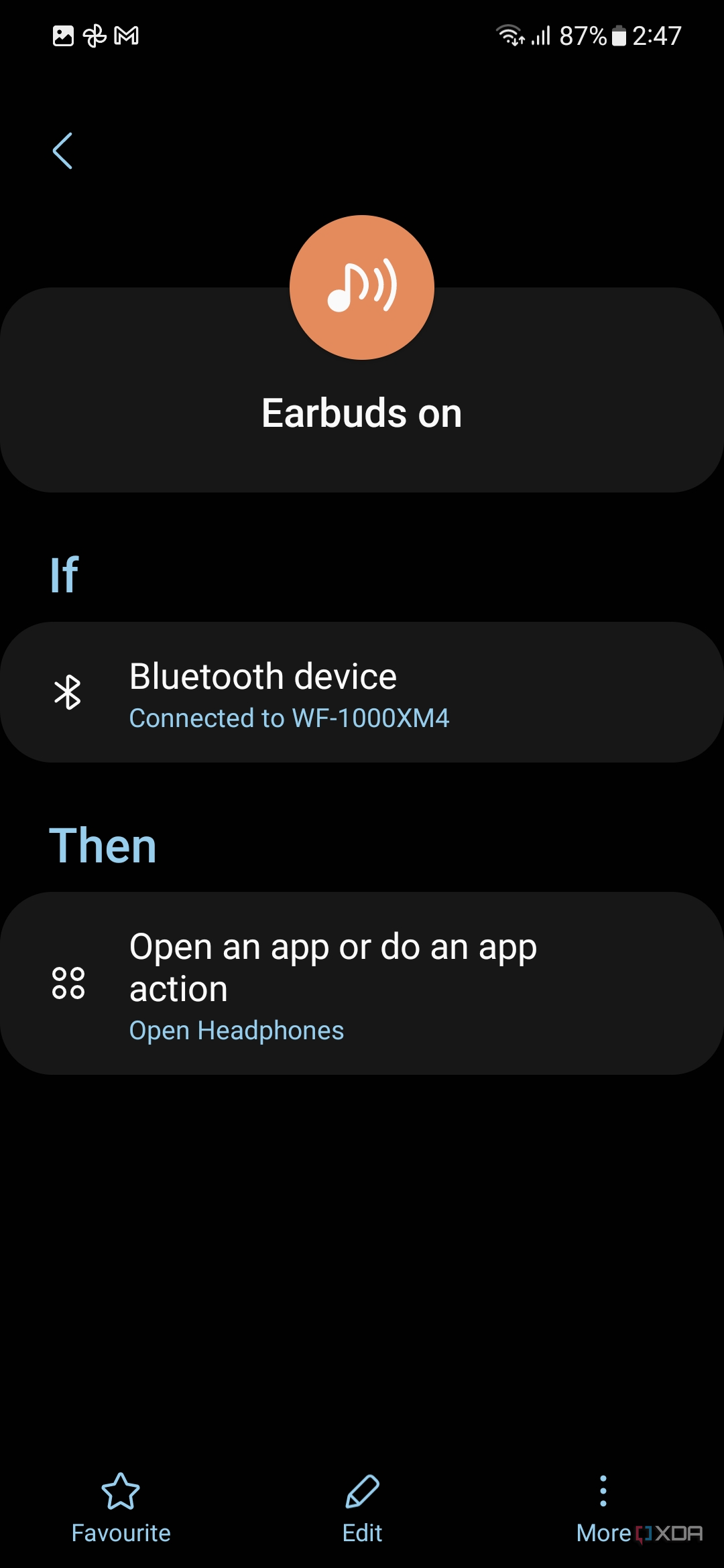724x1568 pixels.
Task: Tap Open Headphones link
Action: pos(236,1030)
